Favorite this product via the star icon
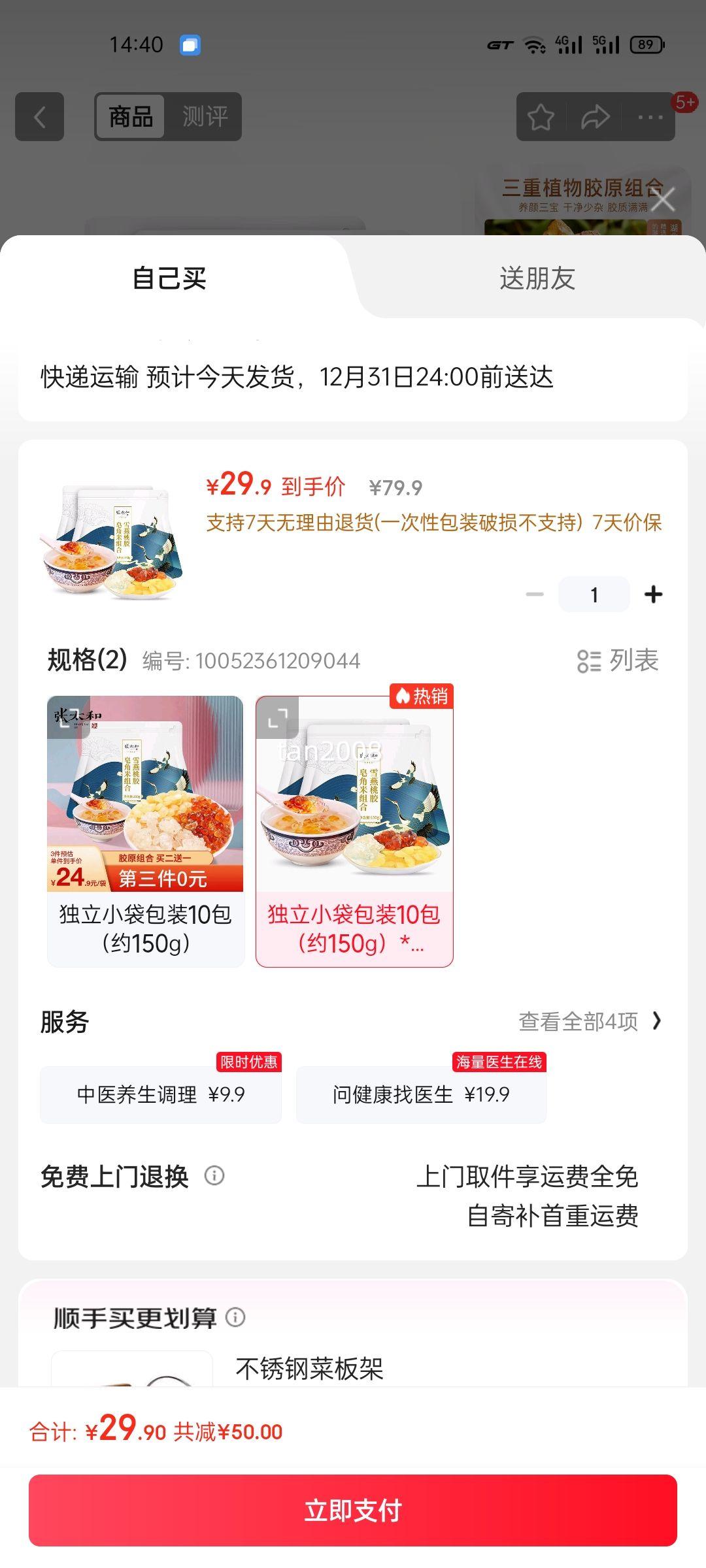Screen dimensions: 706x1568 pos(540,116)
